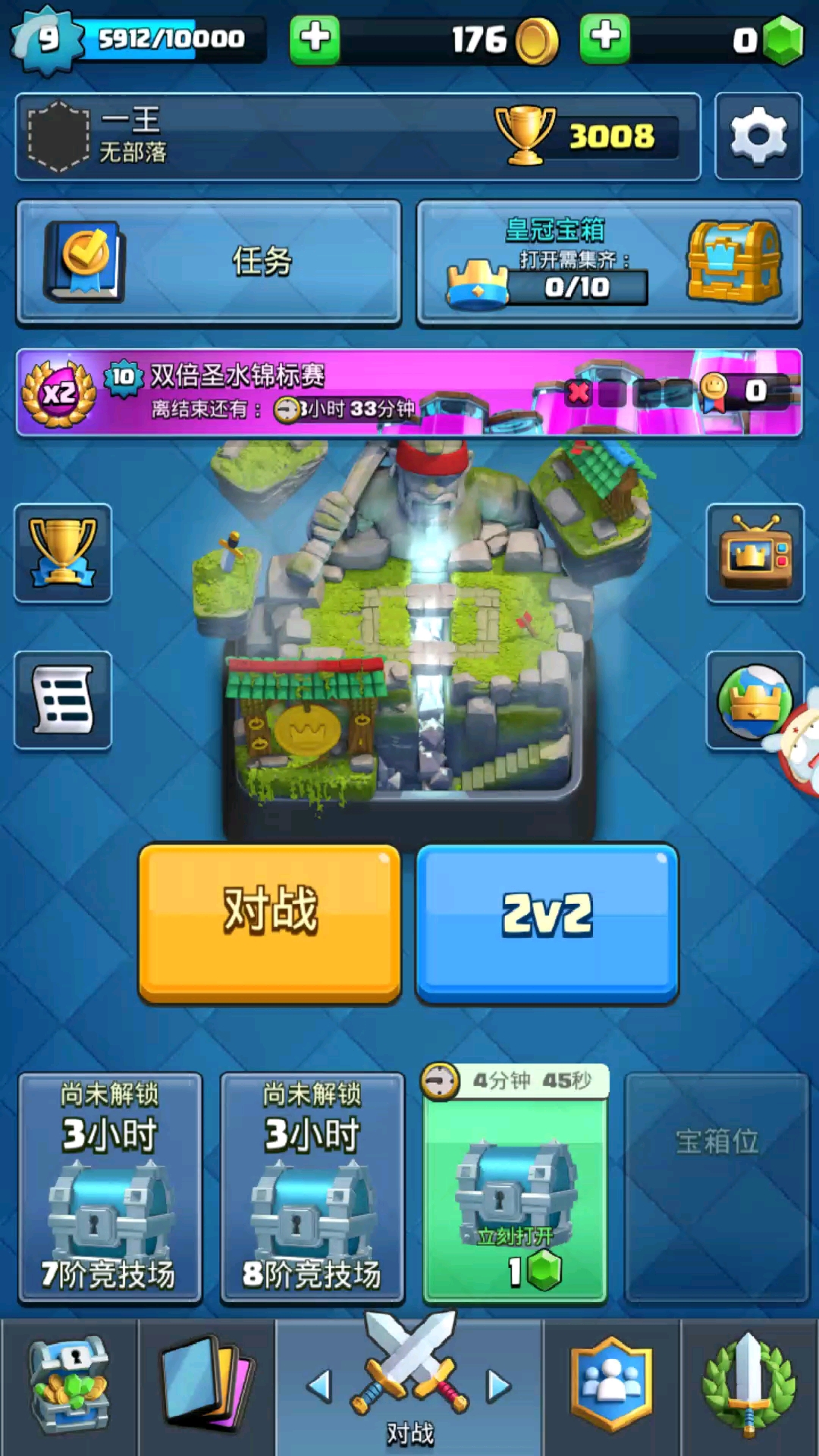Start a 2v2 battle
Image resolution: width=819 pixels, height=1456 pixels.
(547, 923)
